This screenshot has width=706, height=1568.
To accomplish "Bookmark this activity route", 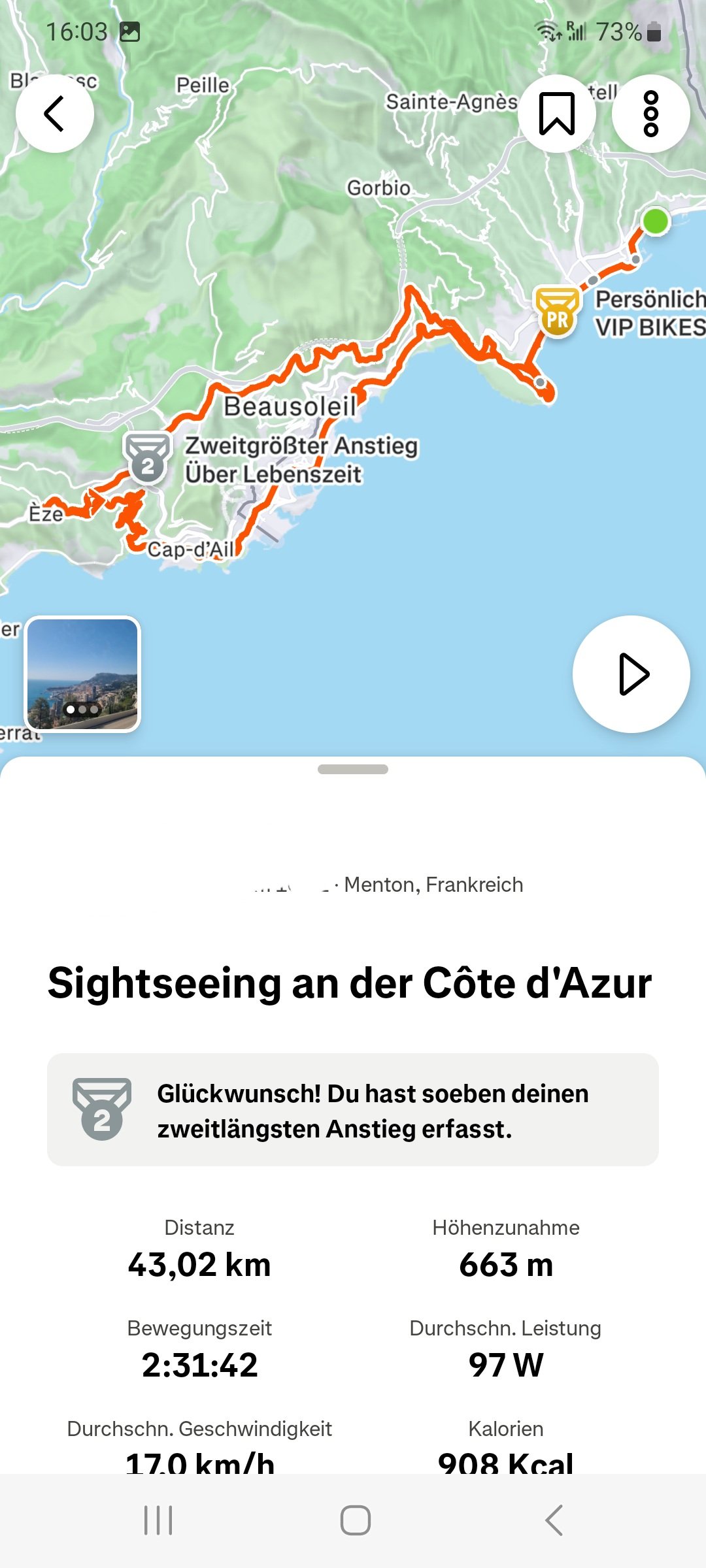I will [556, 114].
